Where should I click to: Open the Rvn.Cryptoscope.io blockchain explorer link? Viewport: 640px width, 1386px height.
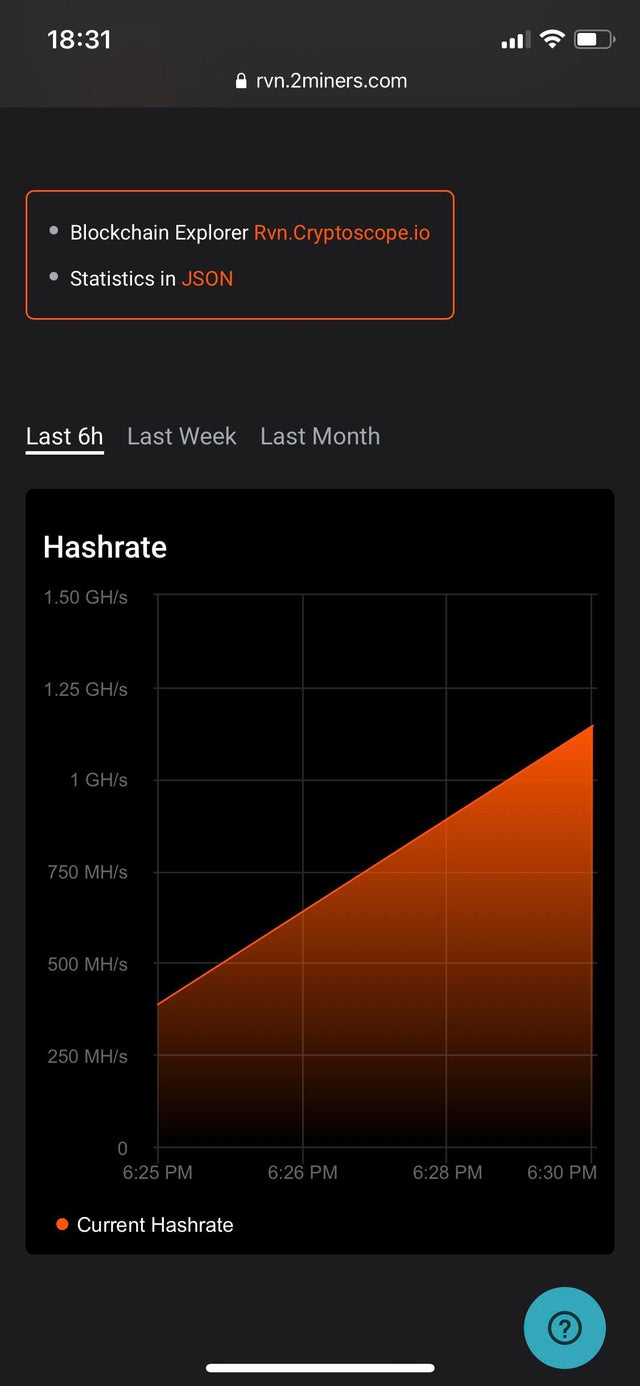pyautogui.click(x=342, y=233)
